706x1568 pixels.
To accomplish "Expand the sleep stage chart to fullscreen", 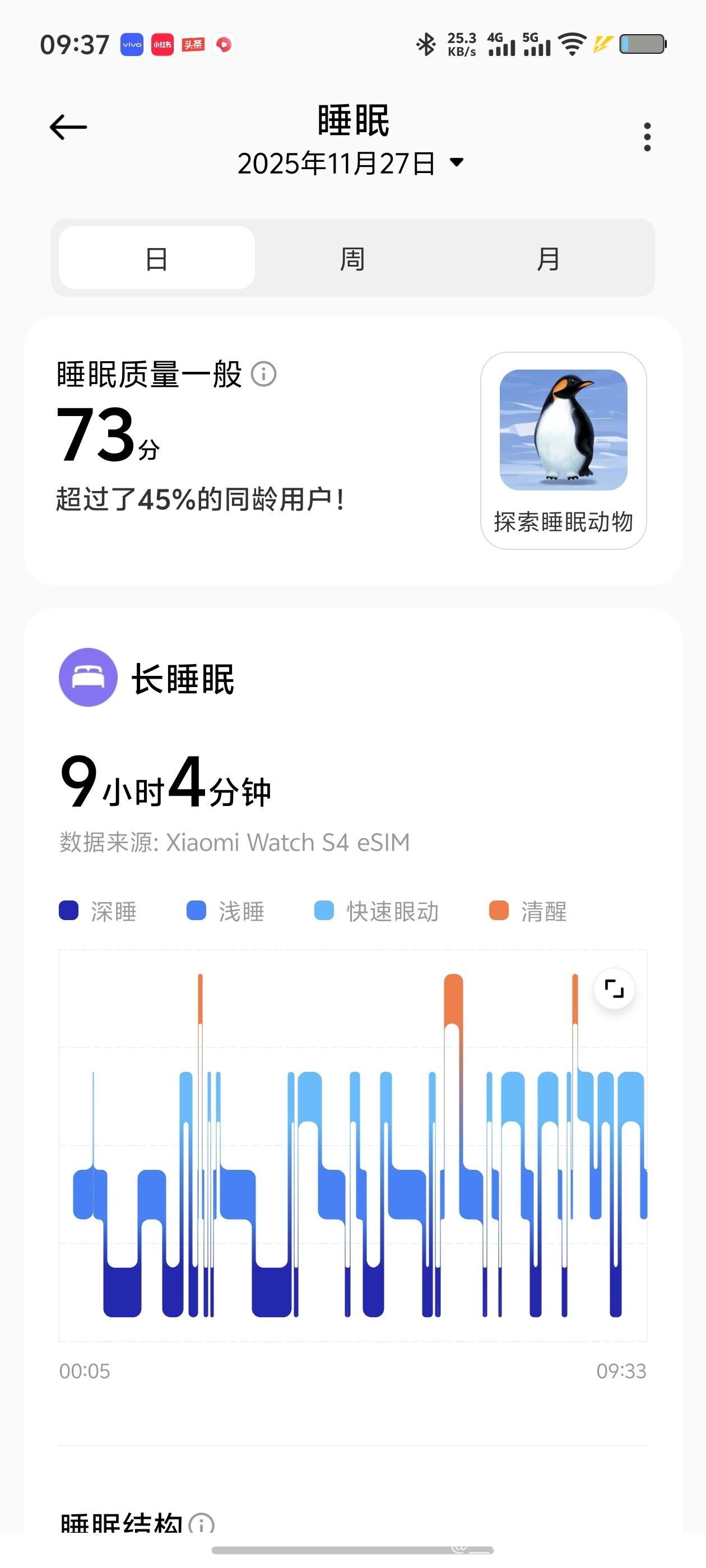I will 614,988.
